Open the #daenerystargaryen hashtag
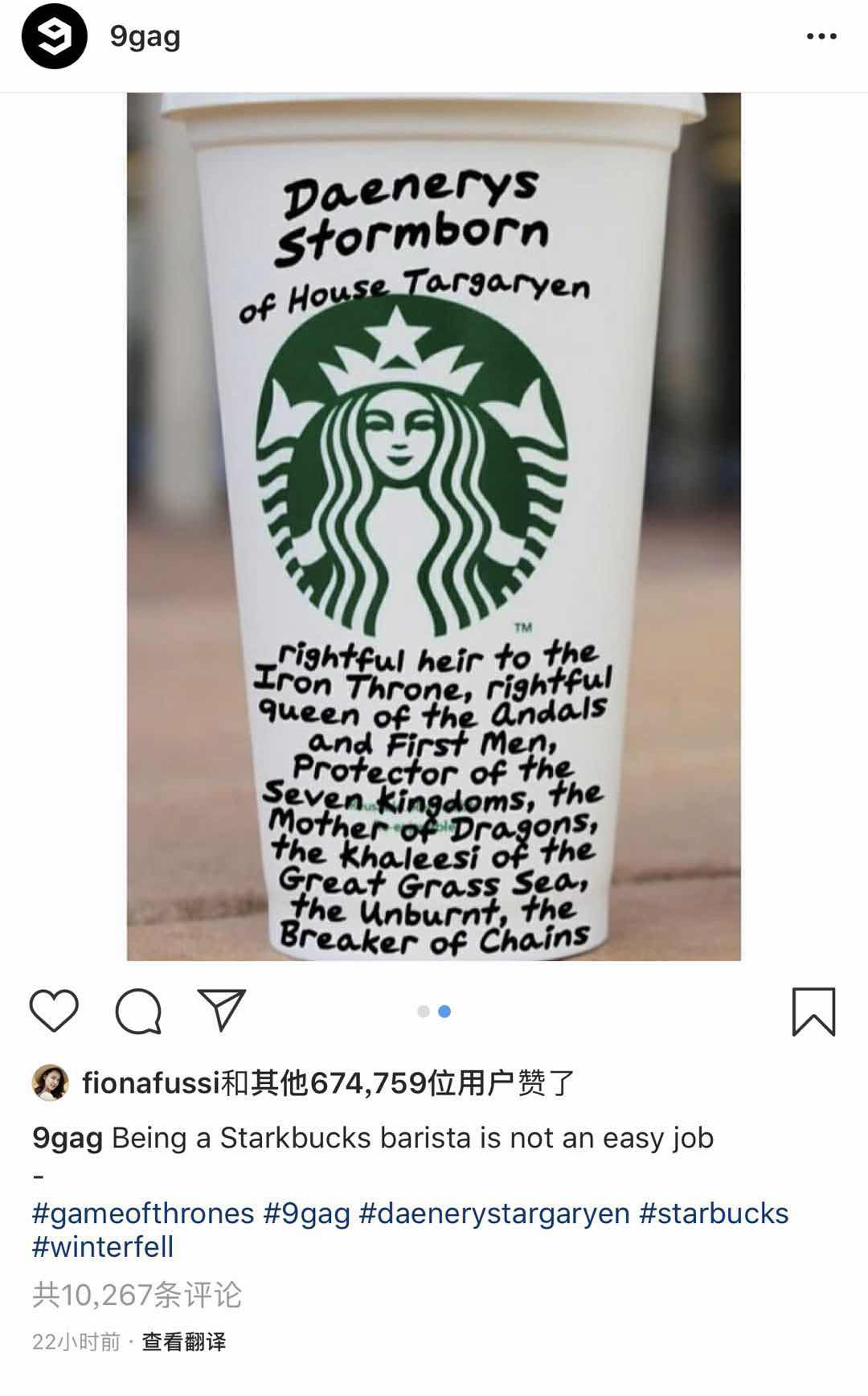This screenshot has height=1396, width=868. (494, 1213)
